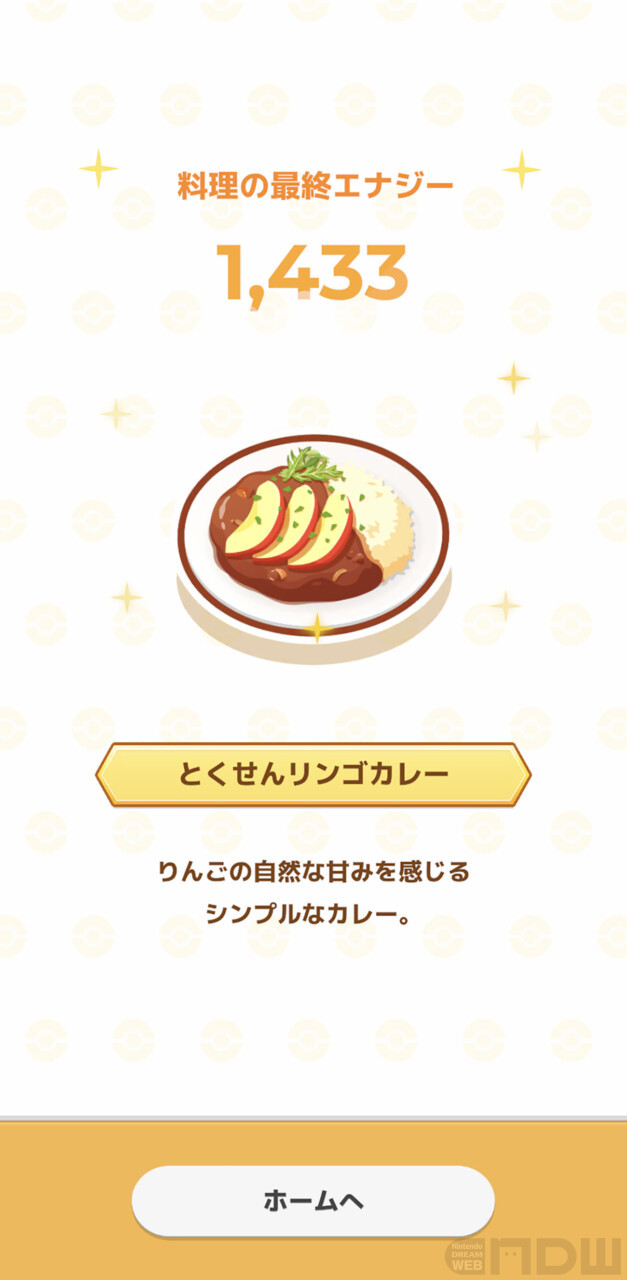Viewport: 627px width, 1280px height.
Task: Tap the ホームへ button to return home
Action: [x=313, y=1201]
